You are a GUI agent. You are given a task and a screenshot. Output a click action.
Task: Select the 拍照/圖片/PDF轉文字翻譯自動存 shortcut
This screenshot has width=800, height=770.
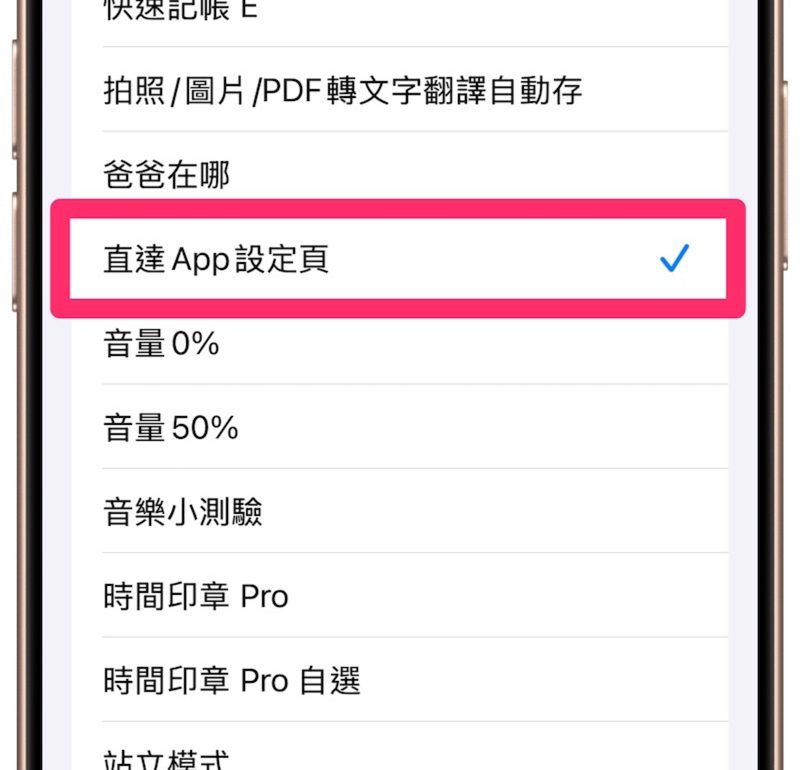pos(343,91)
